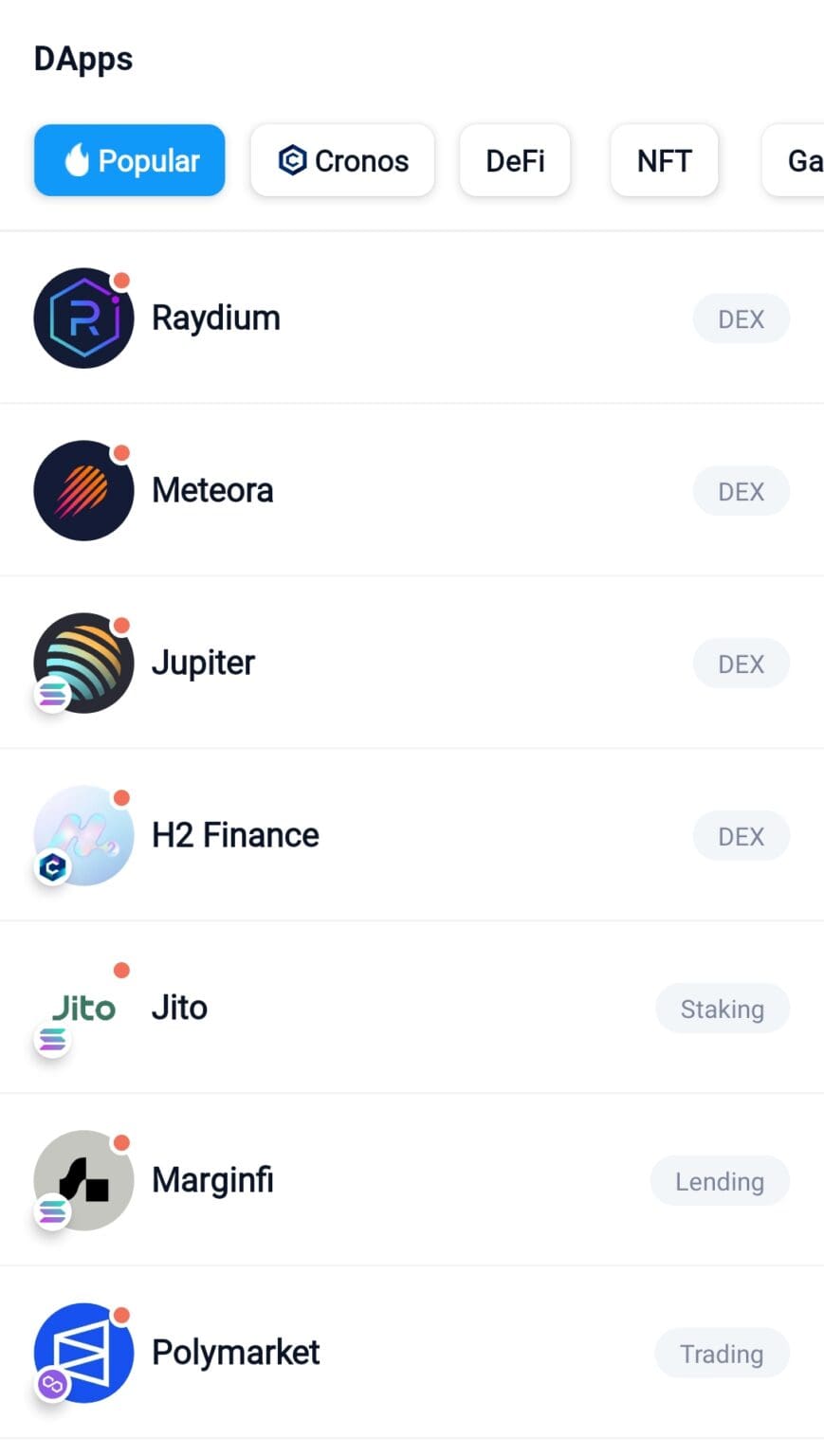Tap the H2 Finance logo icon
The image size is (824, 1456).
pos(83,835)
